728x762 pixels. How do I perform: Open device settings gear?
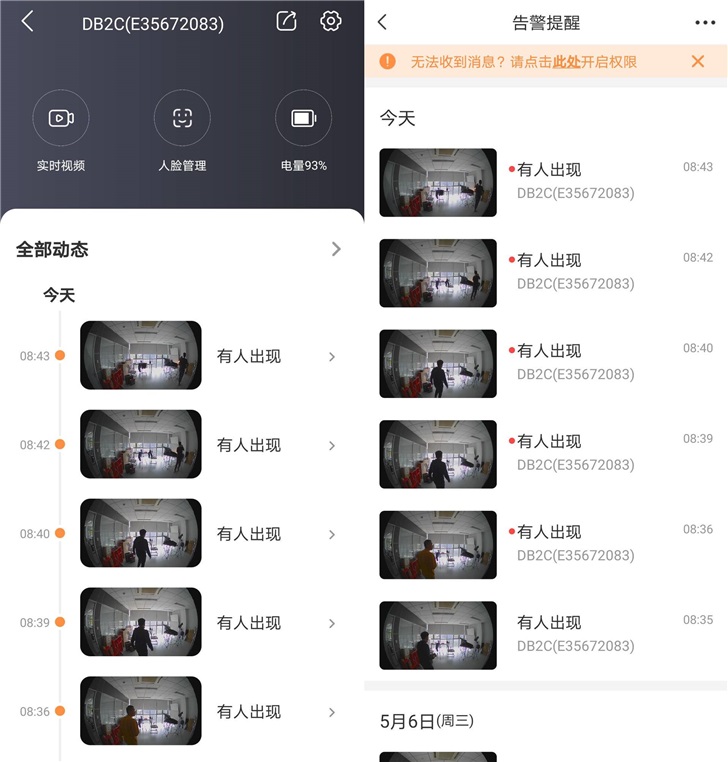[331, 21]
